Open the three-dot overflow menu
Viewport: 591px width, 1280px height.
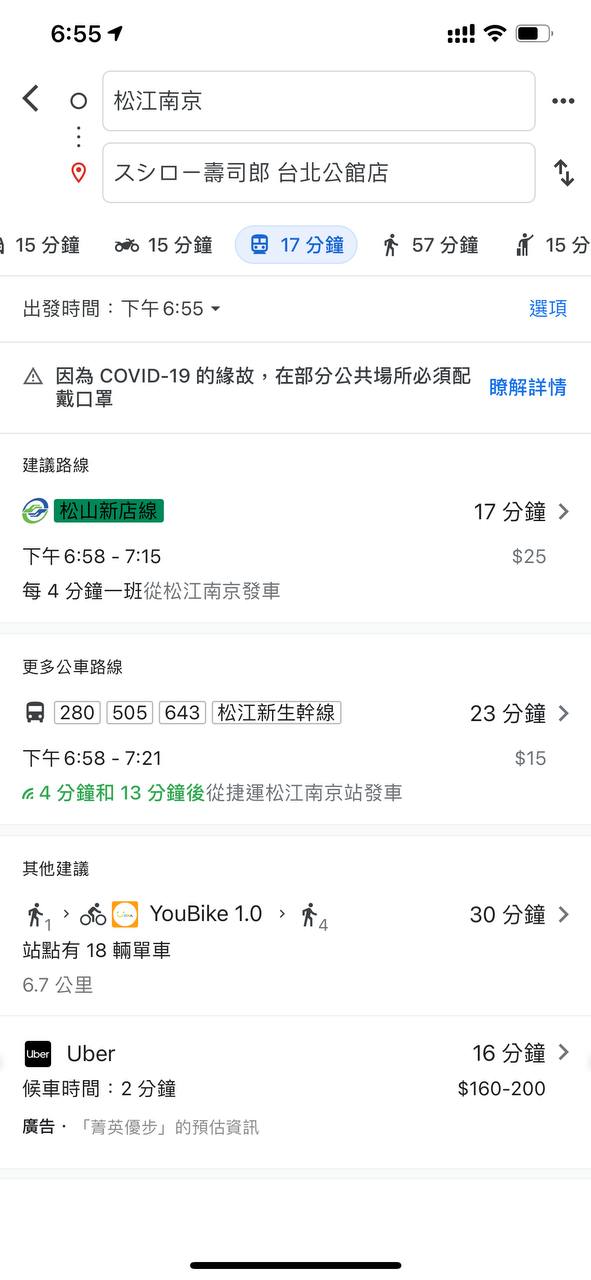[563, 101]
